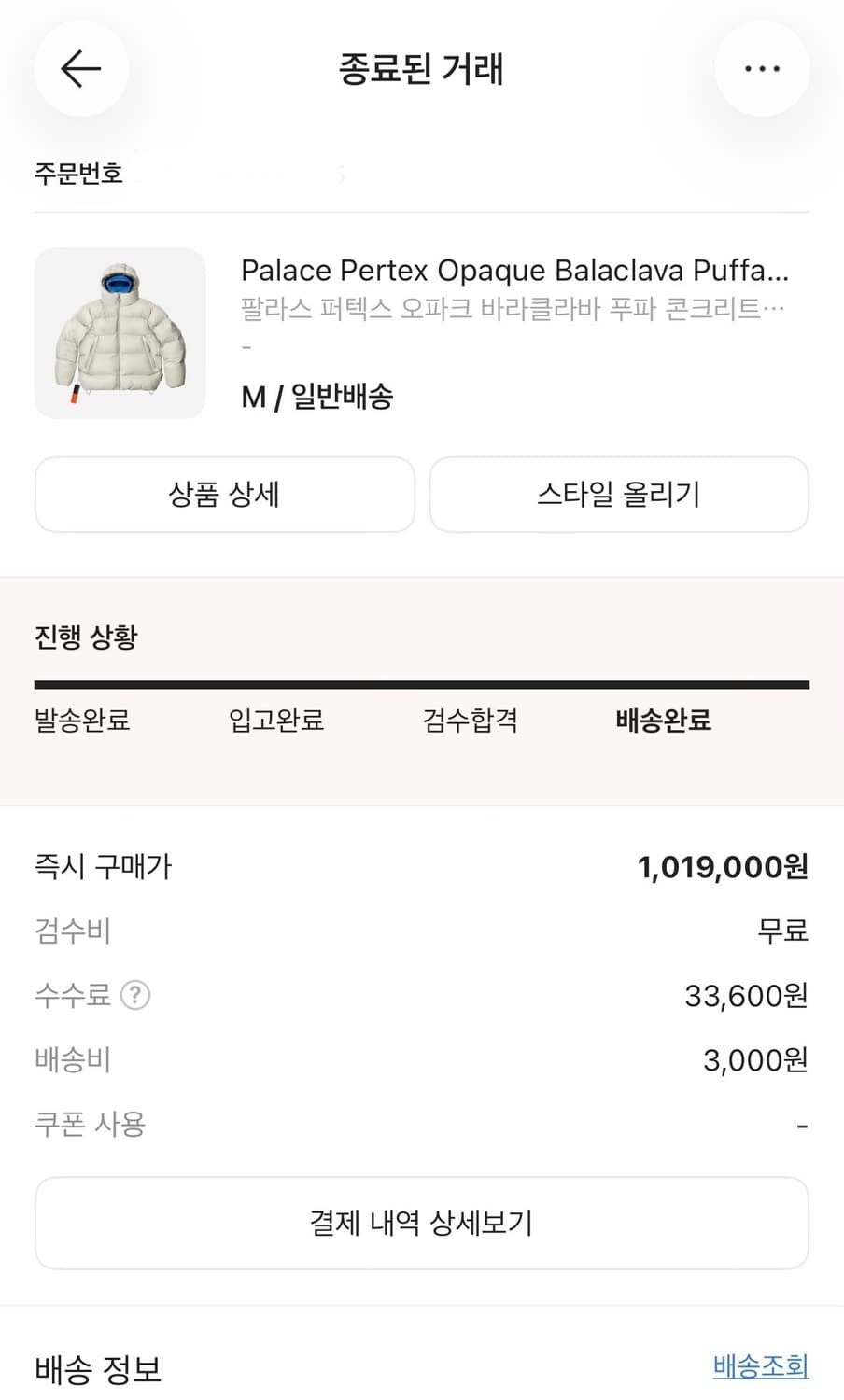Click the back arrow to return
Image resolution: width=844 pixels, height=1400 pixels.
81,69
